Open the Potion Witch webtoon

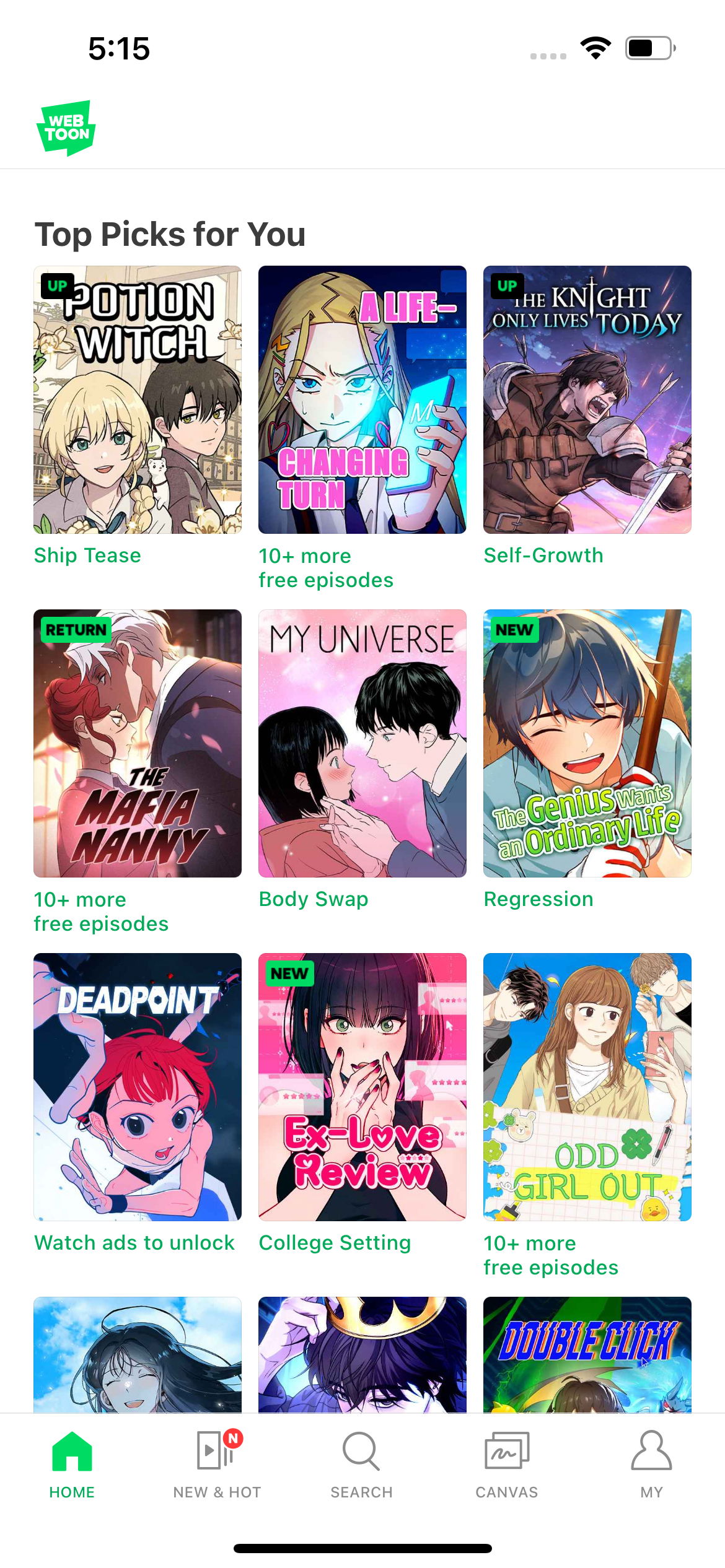[138, 399]
